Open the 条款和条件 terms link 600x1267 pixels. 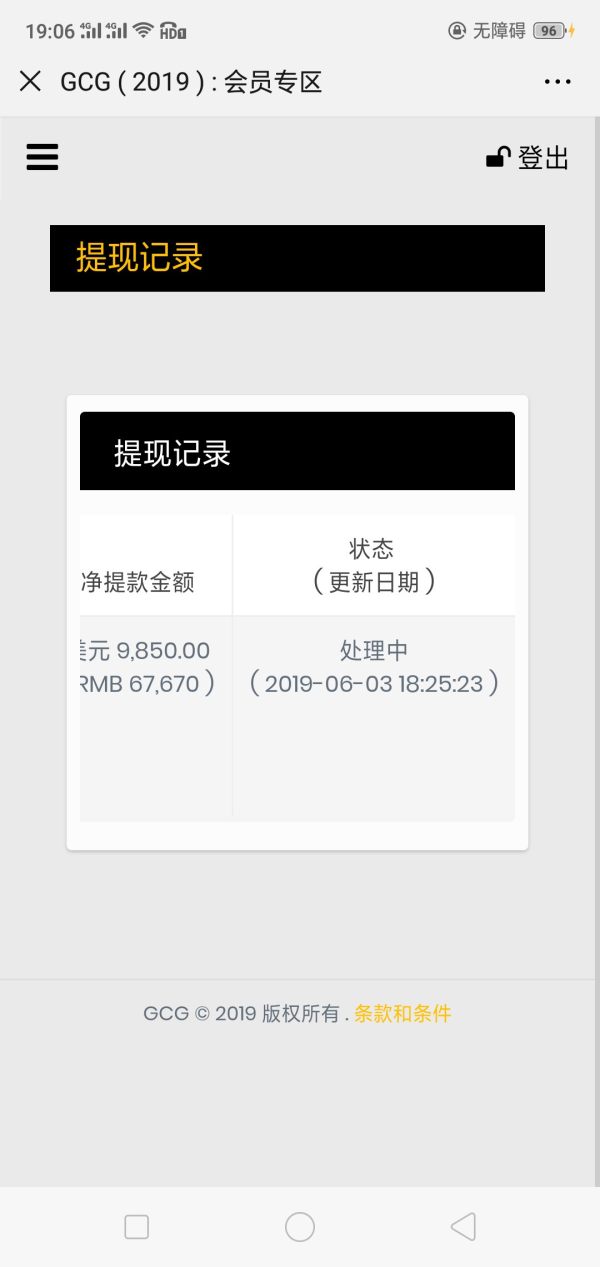point(402,1013)
